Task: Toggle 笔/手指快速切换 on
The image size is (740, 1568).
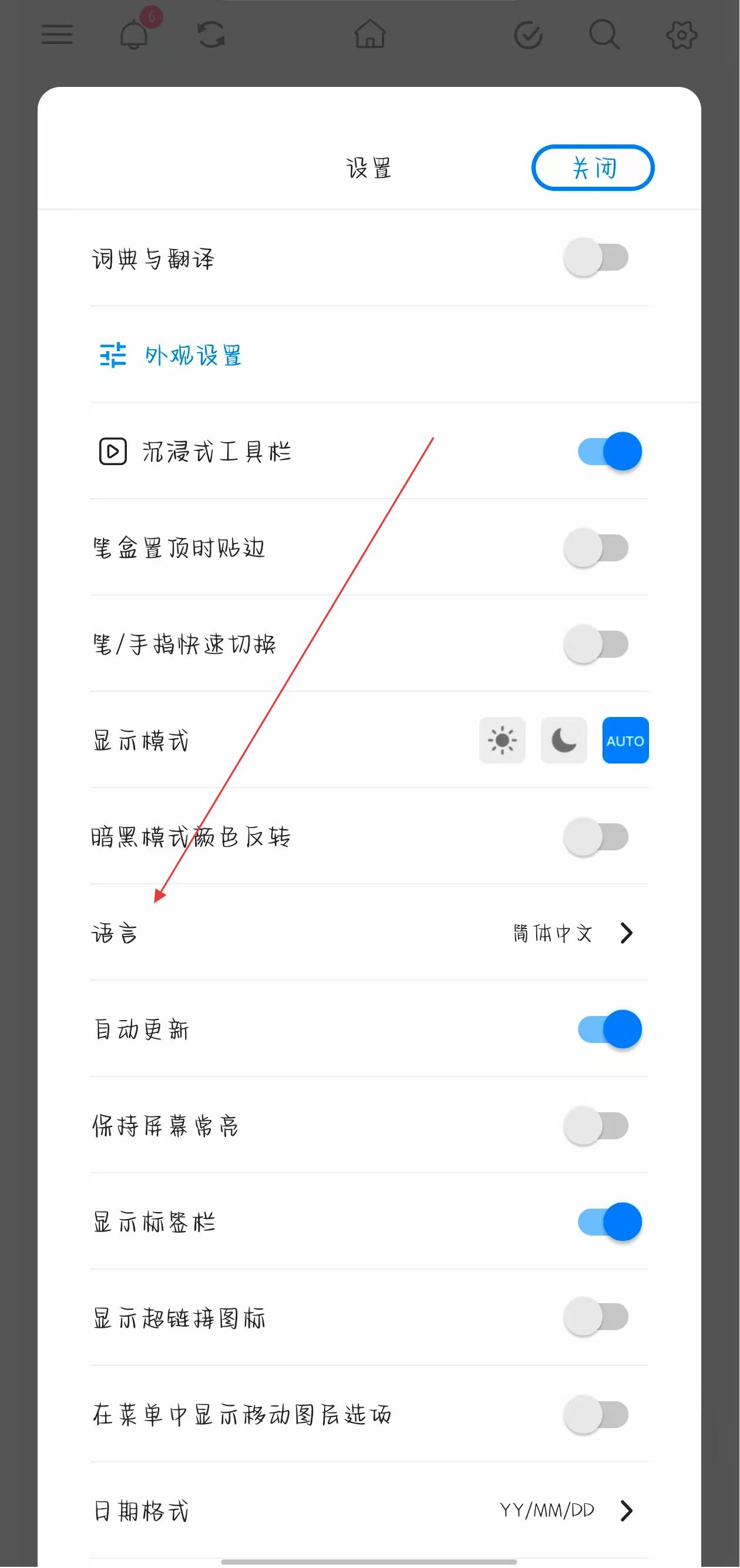Action: pyautogui.click(x=596, y=644)
